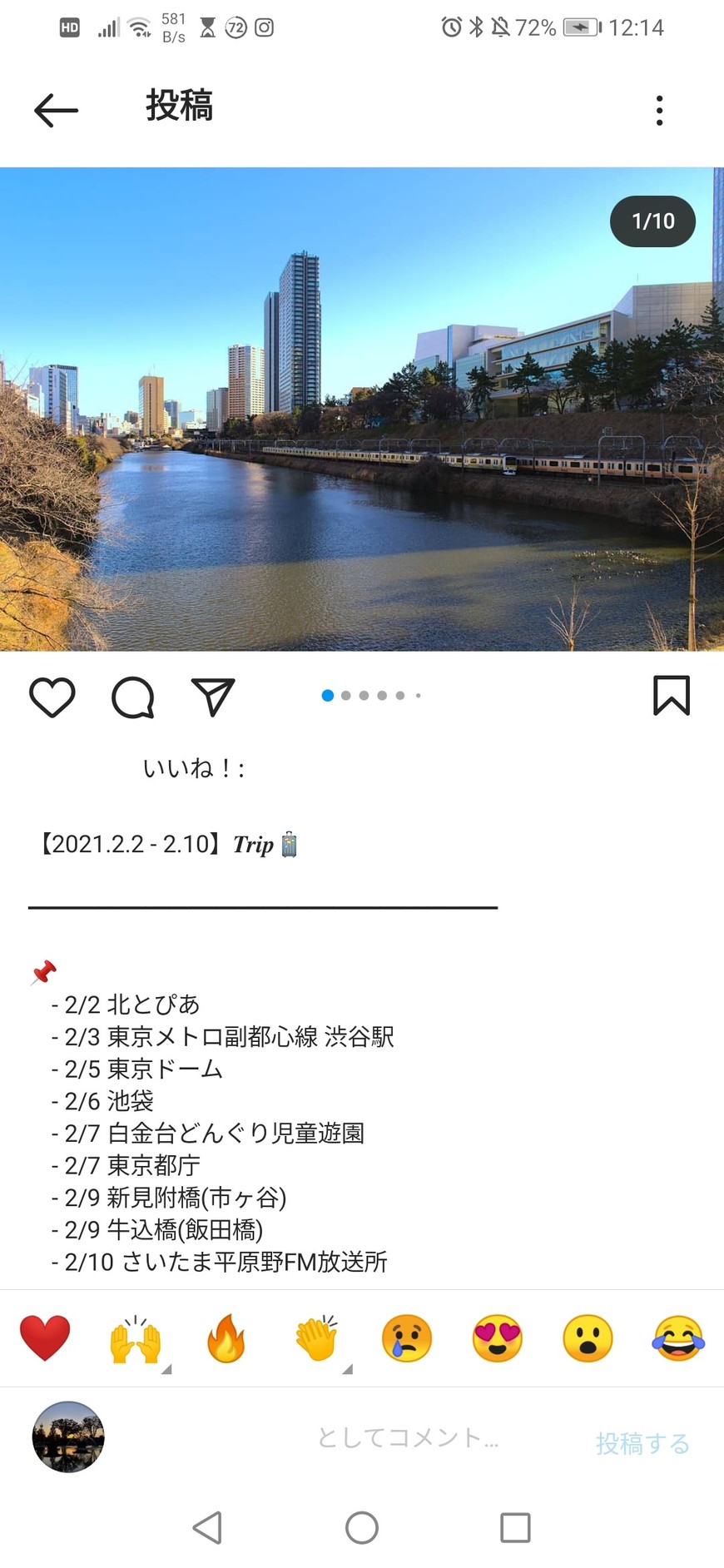Insert the surprised face emoji
Screen dimensions: 724x1568
(x=588, y=1338)
